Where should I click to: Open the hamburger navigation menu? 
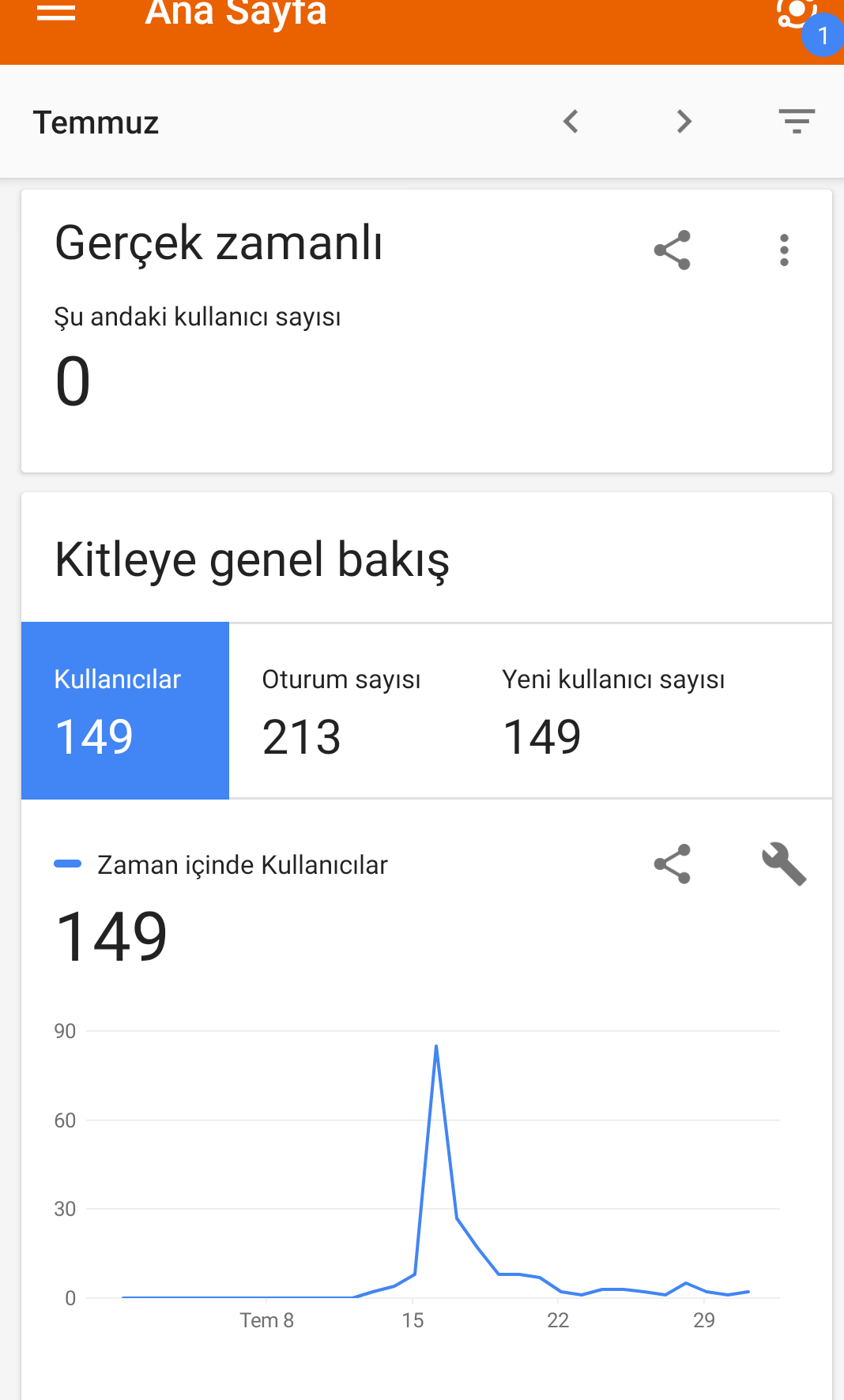[56, 13]
